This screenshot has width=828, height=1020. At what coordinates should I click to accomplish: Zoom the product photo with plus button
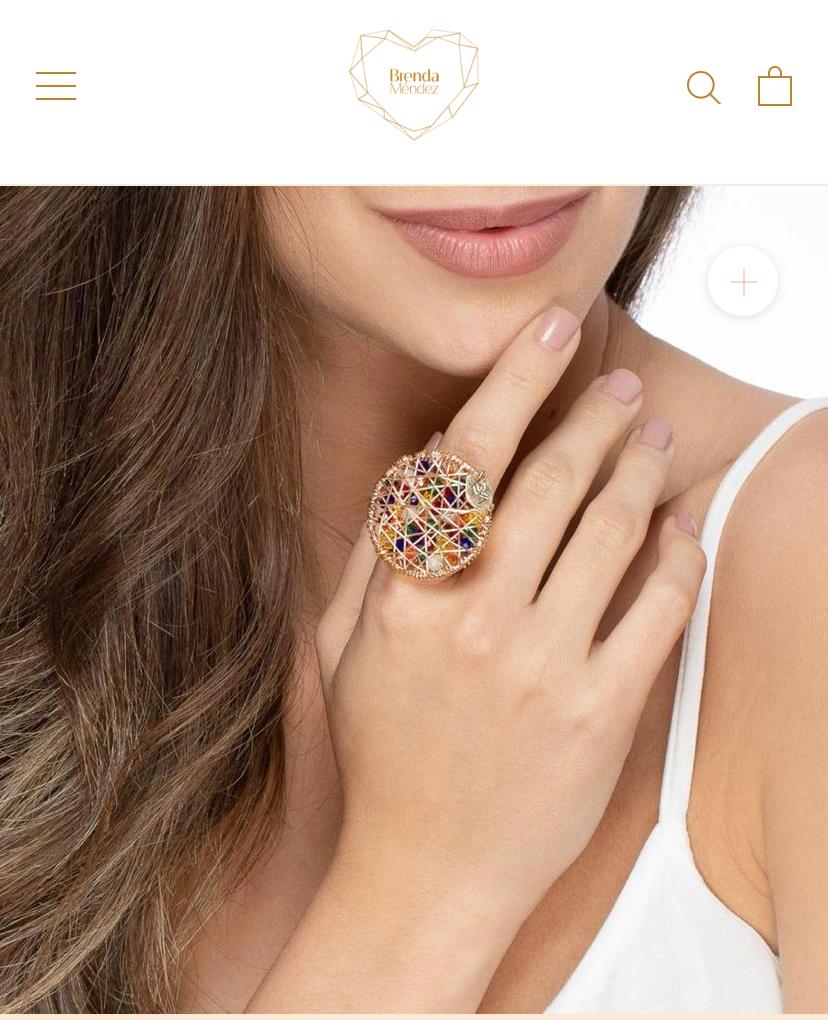(743, 281)
